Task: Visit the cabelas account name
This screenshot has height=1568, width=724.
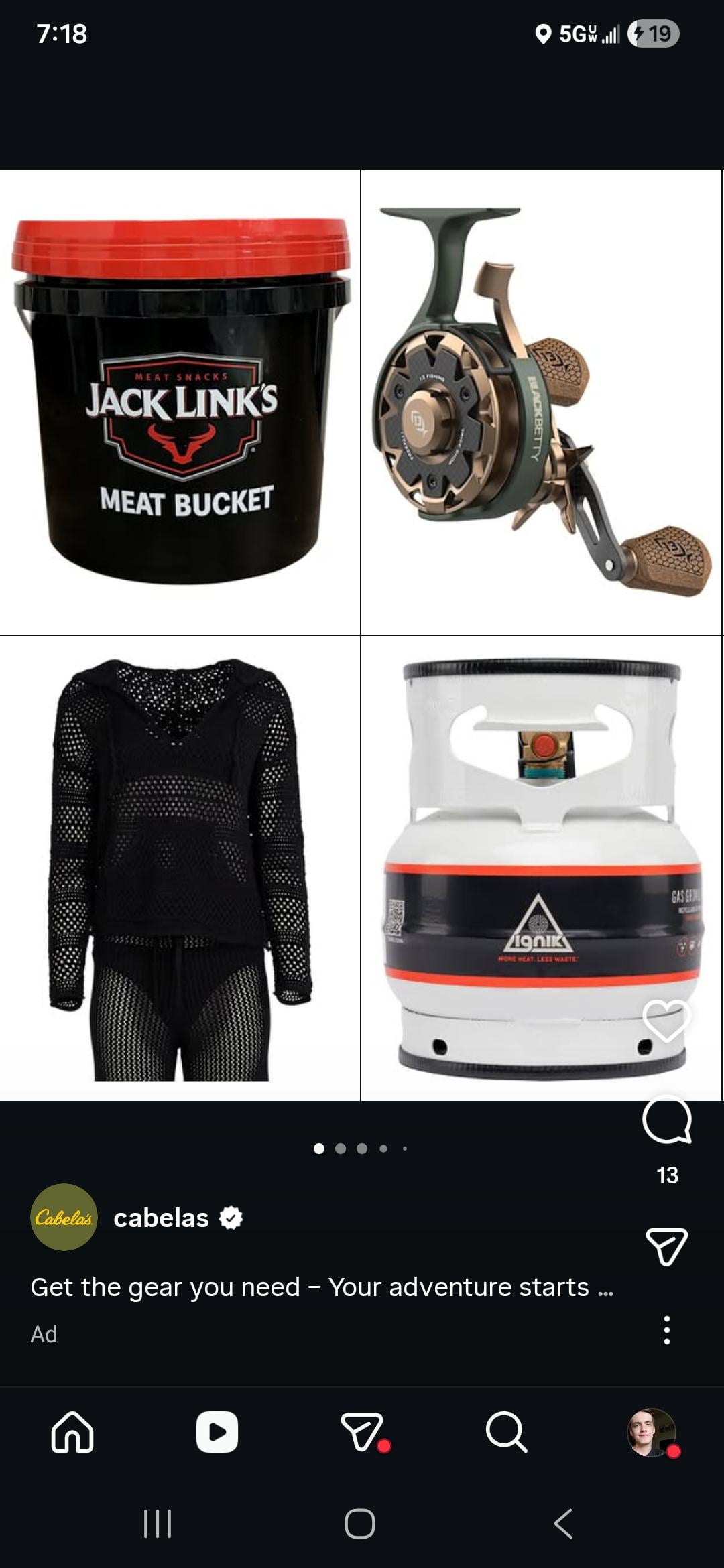Action: (x=161, y=1218)
